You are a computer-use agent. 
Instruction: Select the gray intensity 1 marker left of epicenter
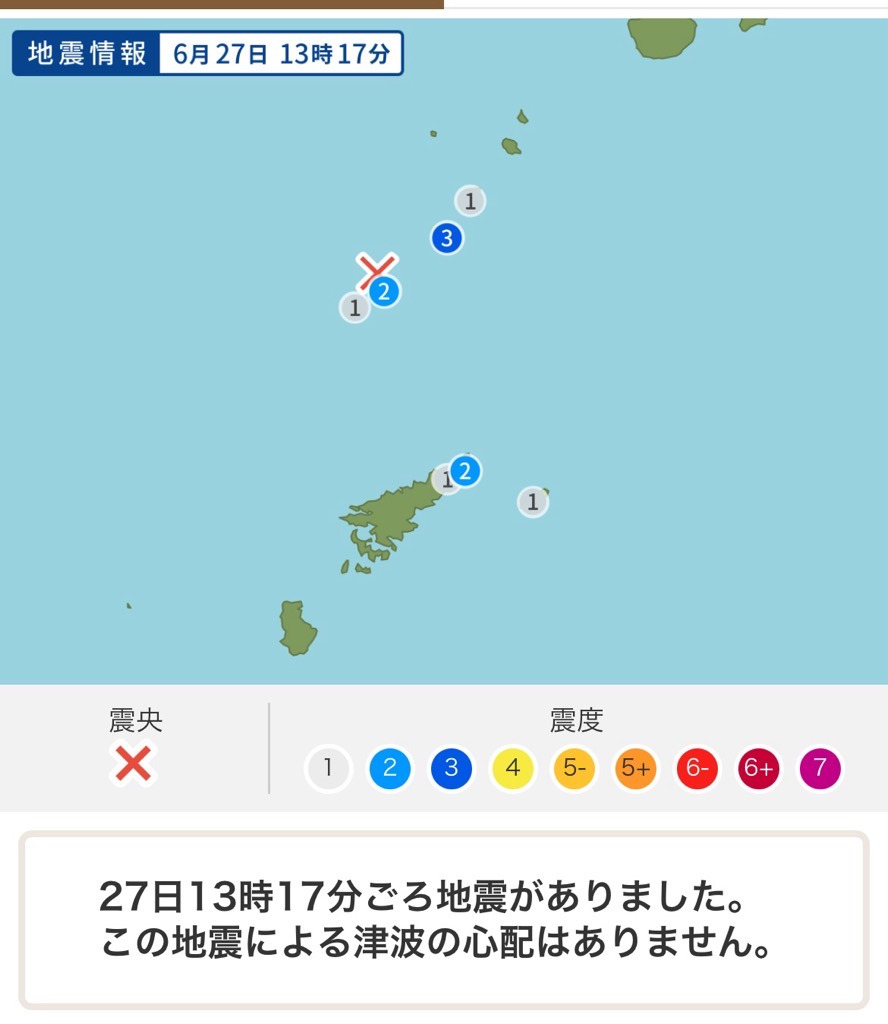[x=354, y=309]
